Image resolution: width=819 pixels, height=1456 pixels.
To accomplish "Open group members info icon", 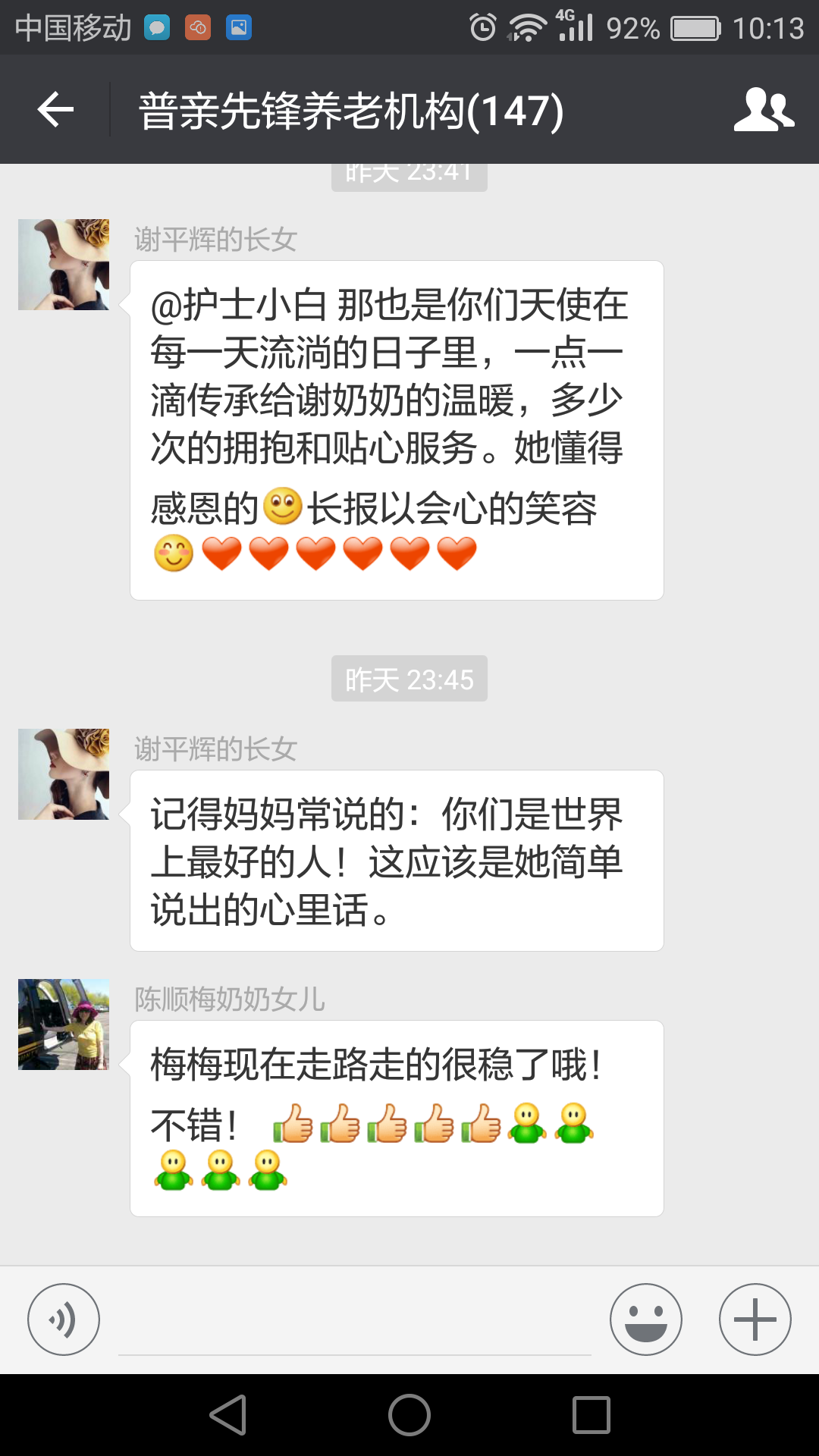I will pos(764,110).
